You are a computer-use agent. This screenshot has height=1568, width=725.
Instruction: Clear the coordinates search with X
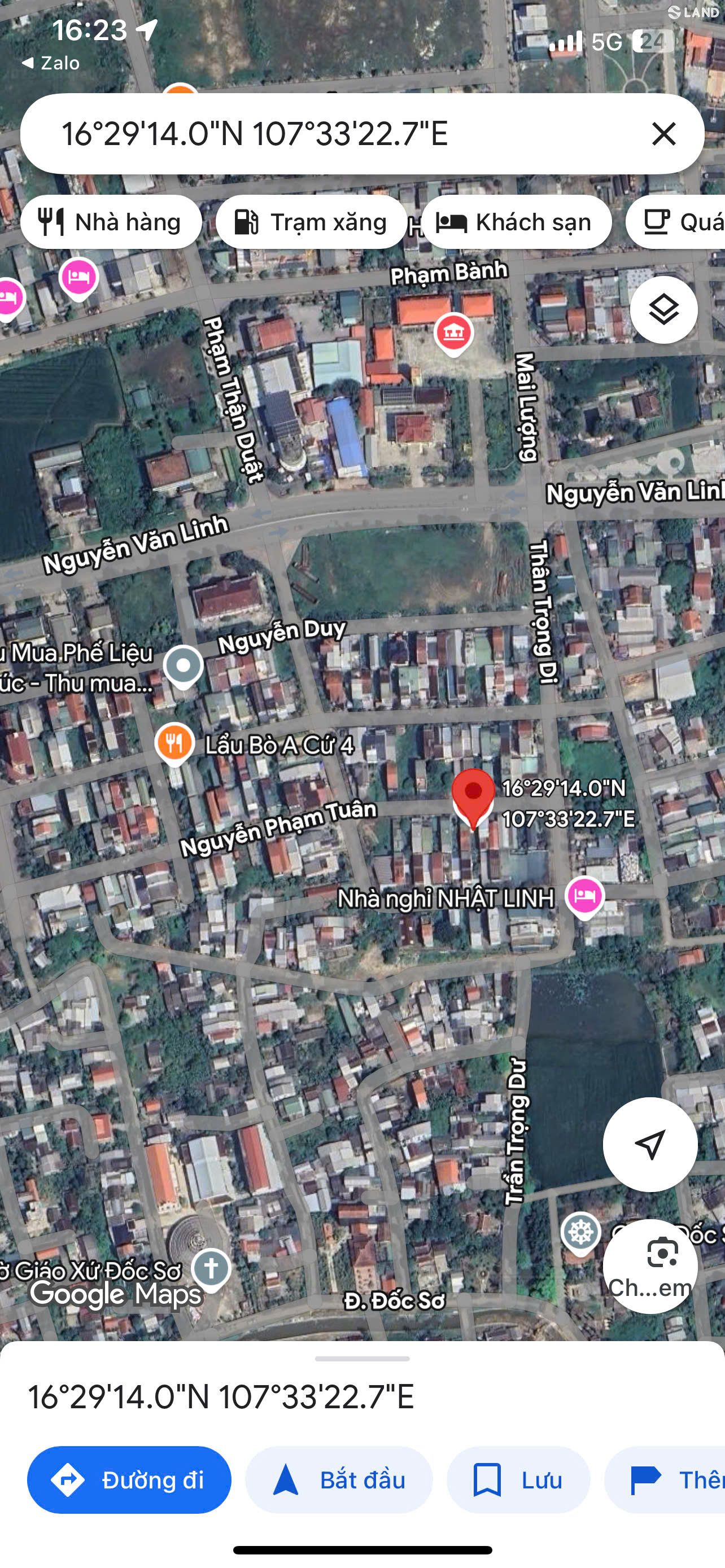(x=663, y=133)
